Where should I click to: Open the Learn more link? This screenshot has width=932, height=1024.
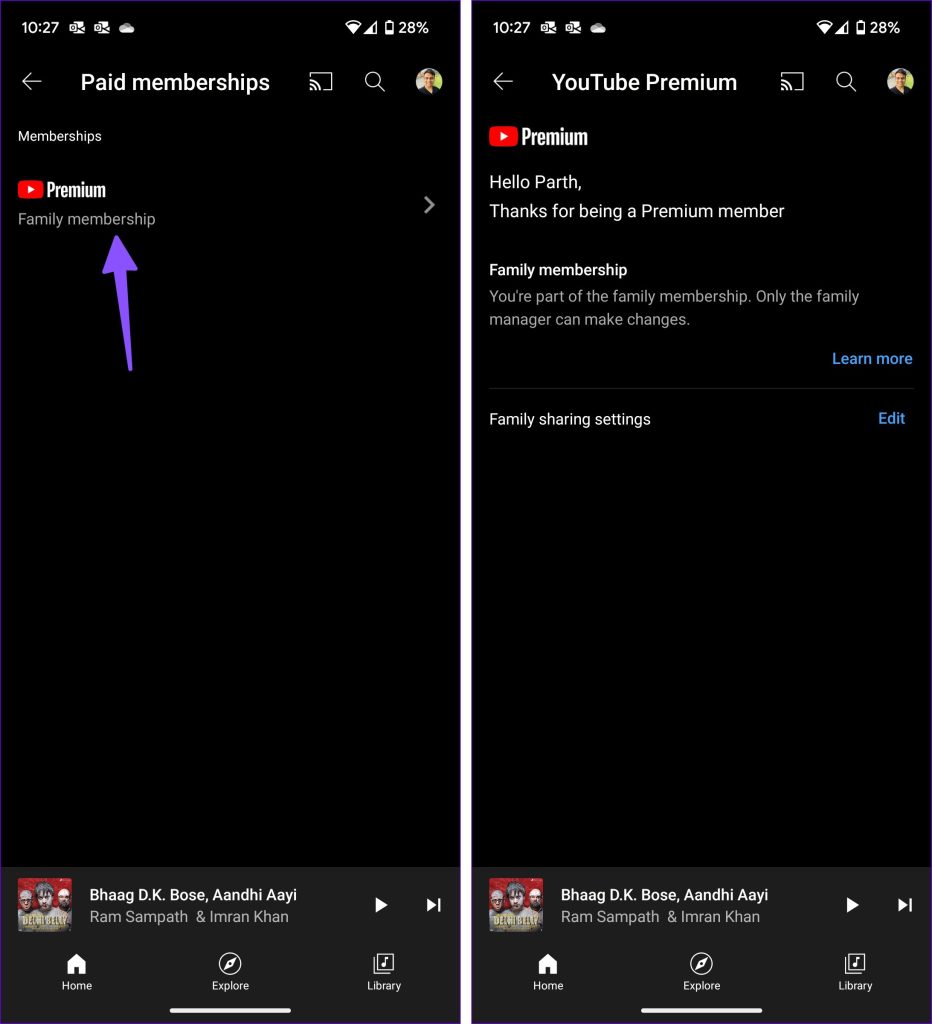[872, 358]
